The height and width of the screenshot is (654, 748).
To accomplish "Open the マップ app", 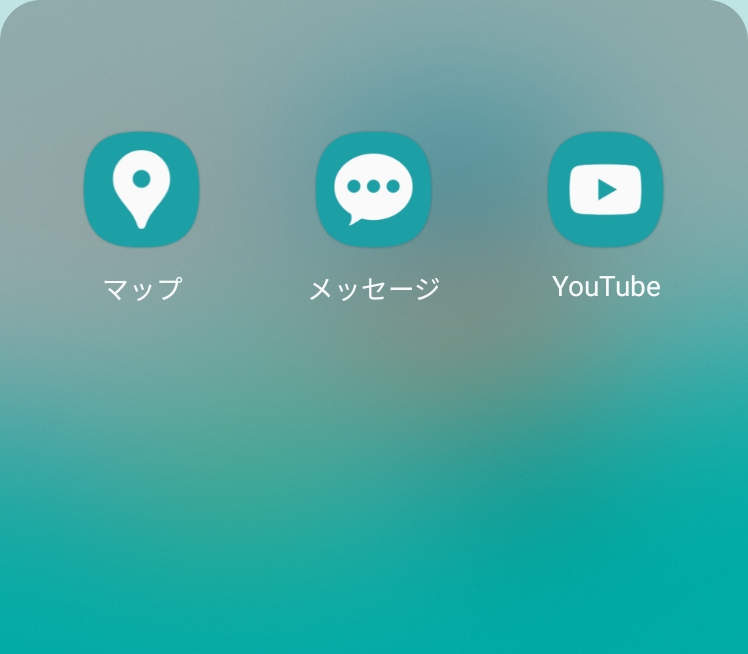I will click(141, 190).
